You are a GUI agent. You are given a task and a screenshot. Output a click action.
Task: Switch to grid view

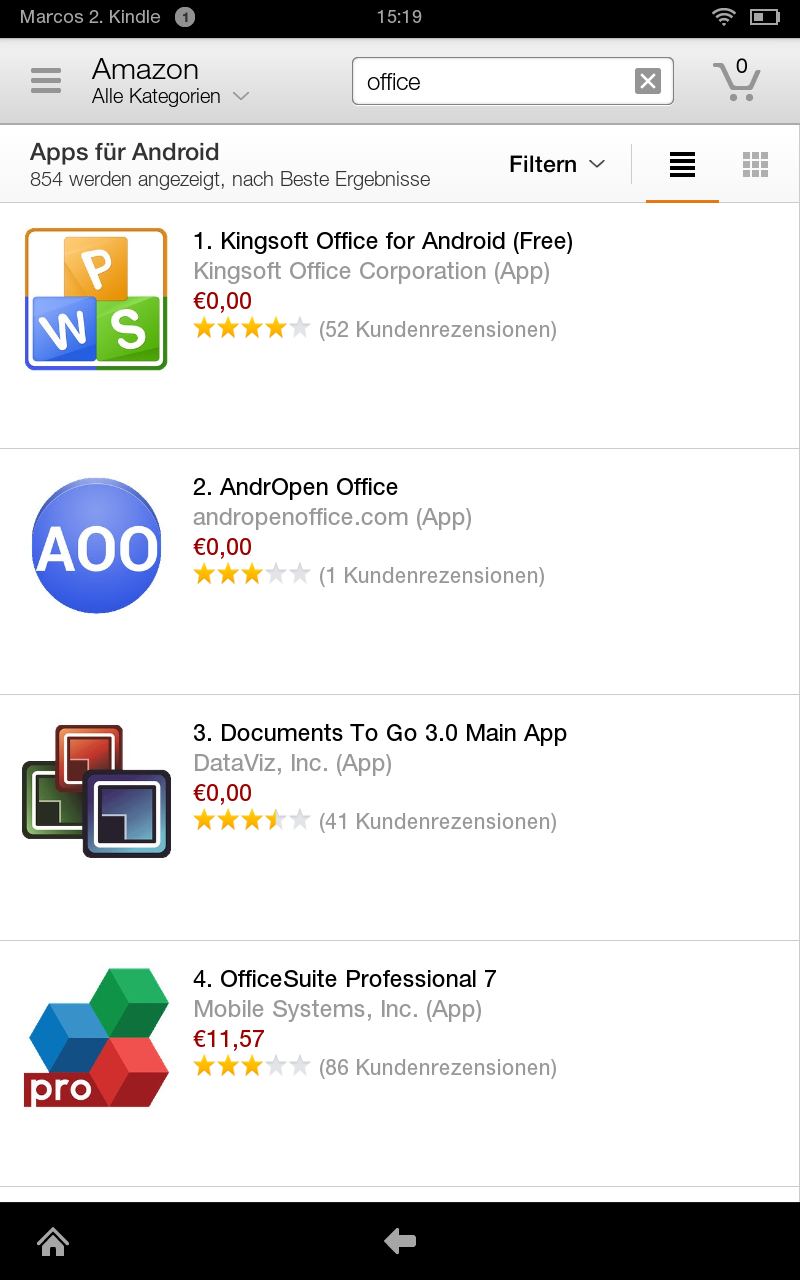pyautogui.click(x=755, y=165)
